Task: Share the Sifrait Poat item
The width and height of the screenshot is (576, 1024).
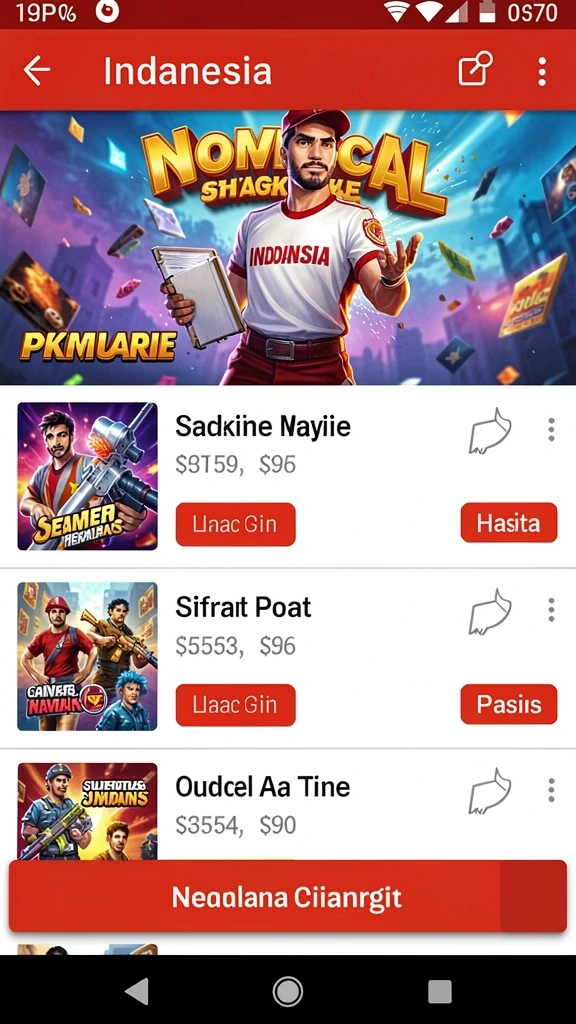Action: coord(490,611)
